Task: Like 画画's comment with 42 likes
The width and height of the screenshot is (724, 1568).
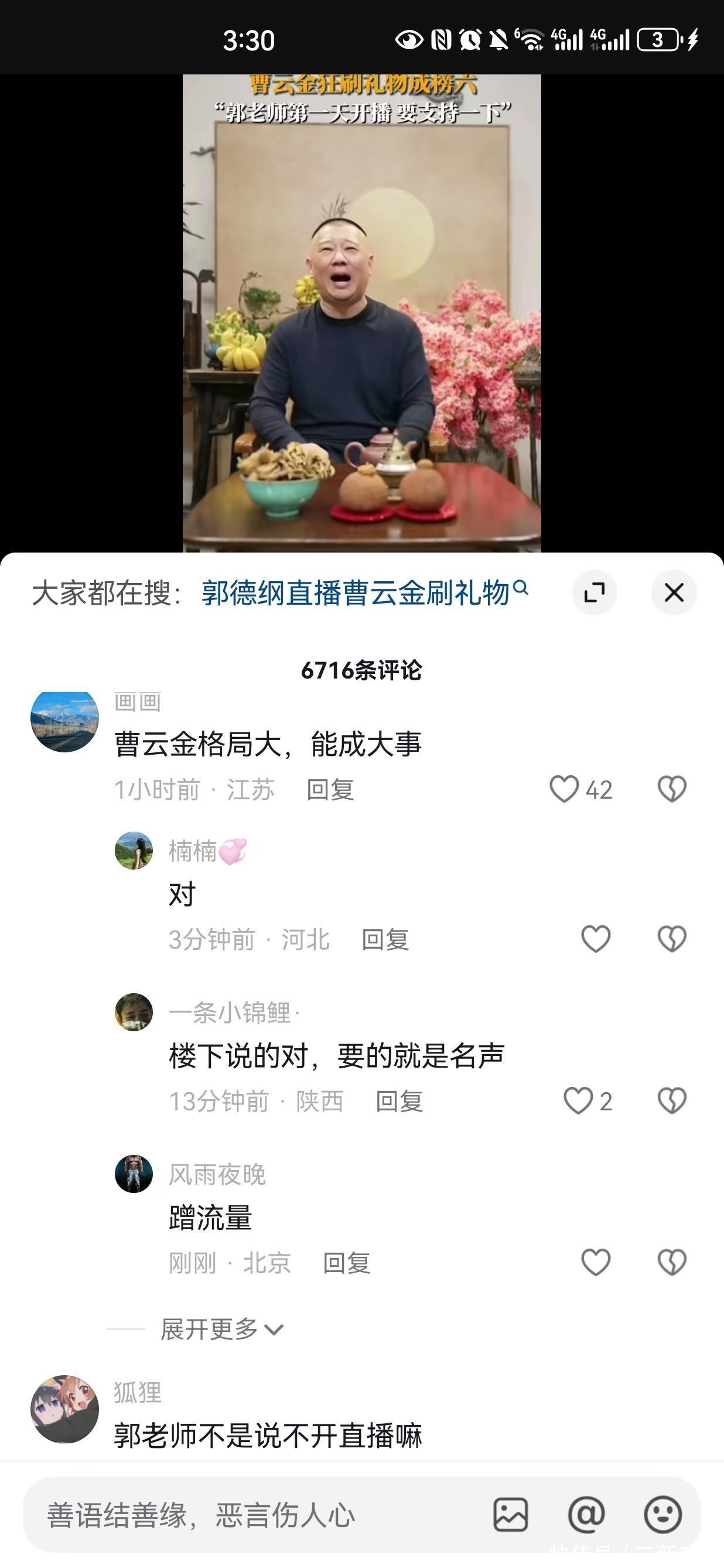Action: [x=564, y=789]
